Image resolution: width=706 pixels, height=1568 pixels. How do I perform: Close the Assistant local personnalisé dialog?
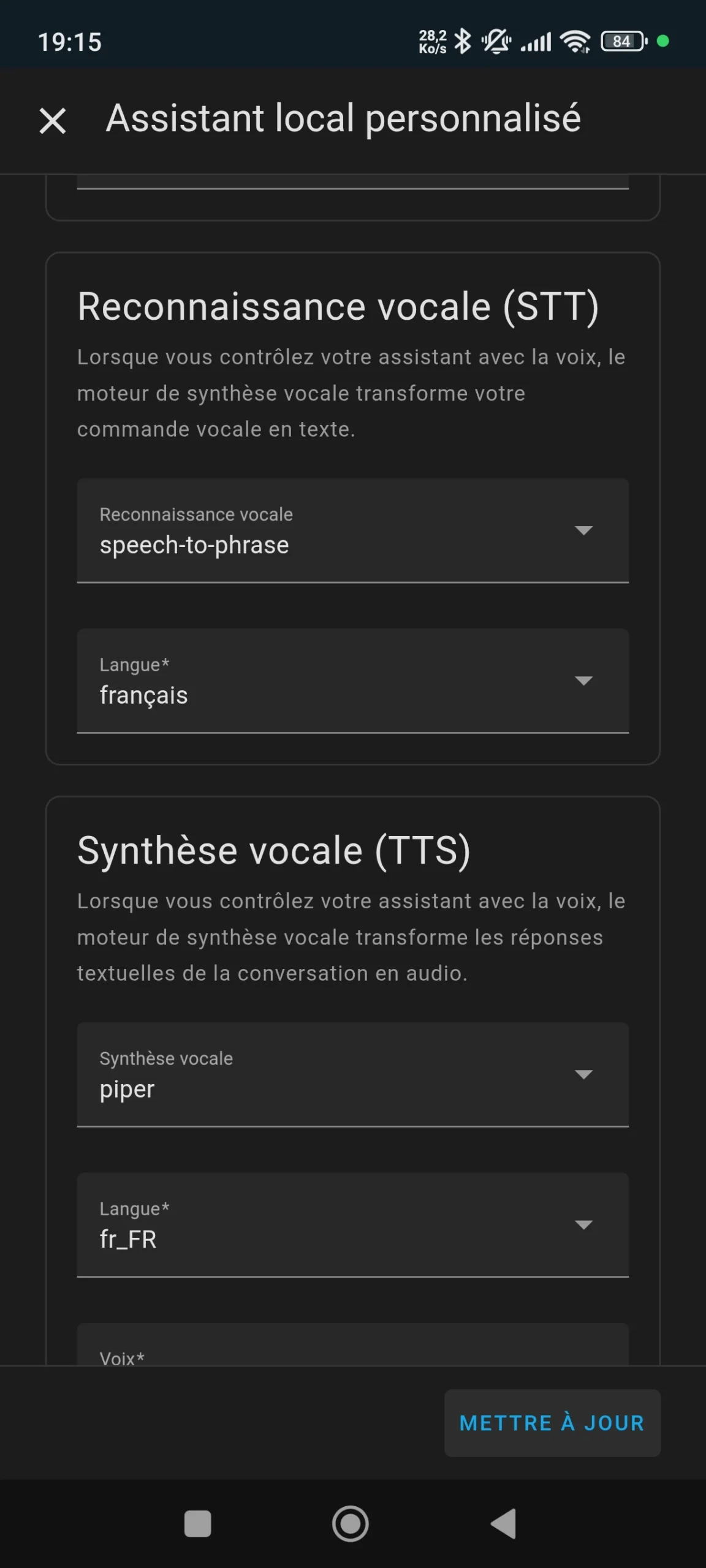click(x=53, y=120)
